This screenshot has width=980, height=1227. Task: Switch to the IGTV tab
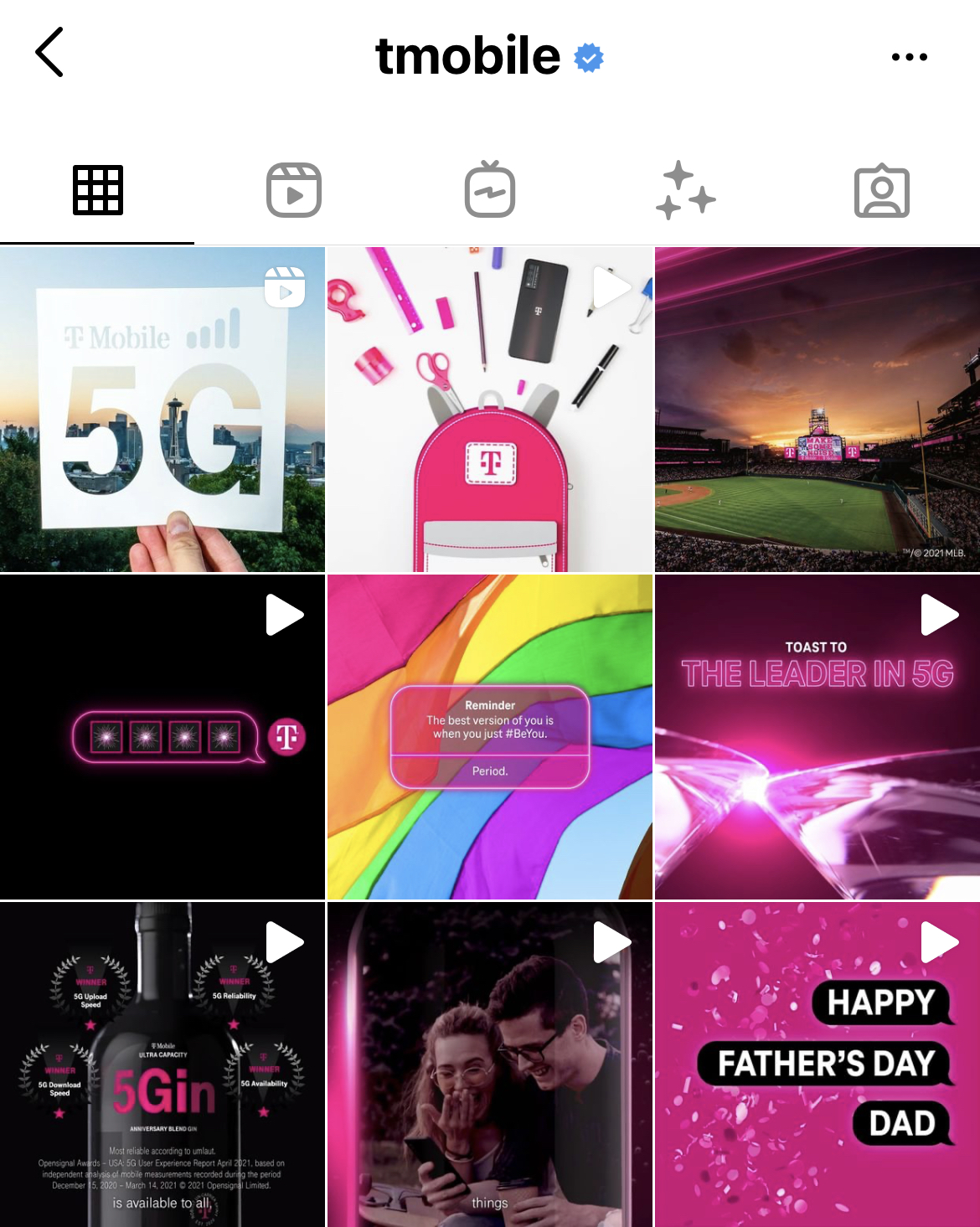point(490,191)
